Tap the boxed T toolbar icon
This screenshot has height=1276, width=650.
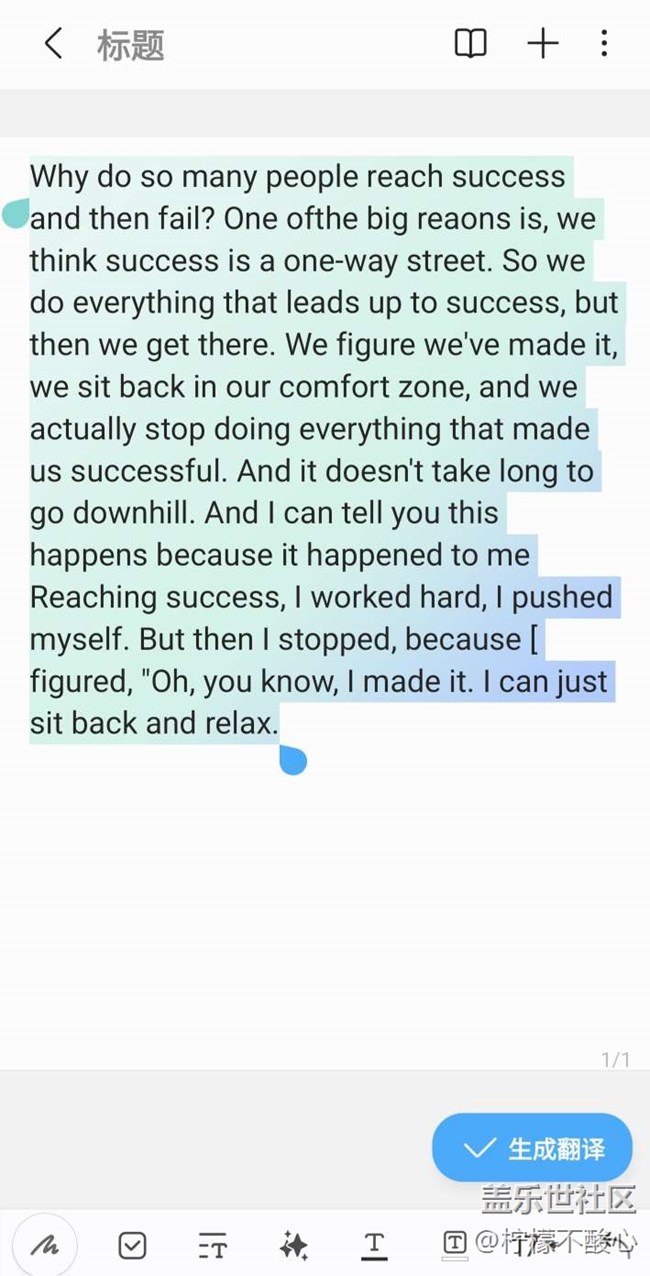[x=454, y=1243]
